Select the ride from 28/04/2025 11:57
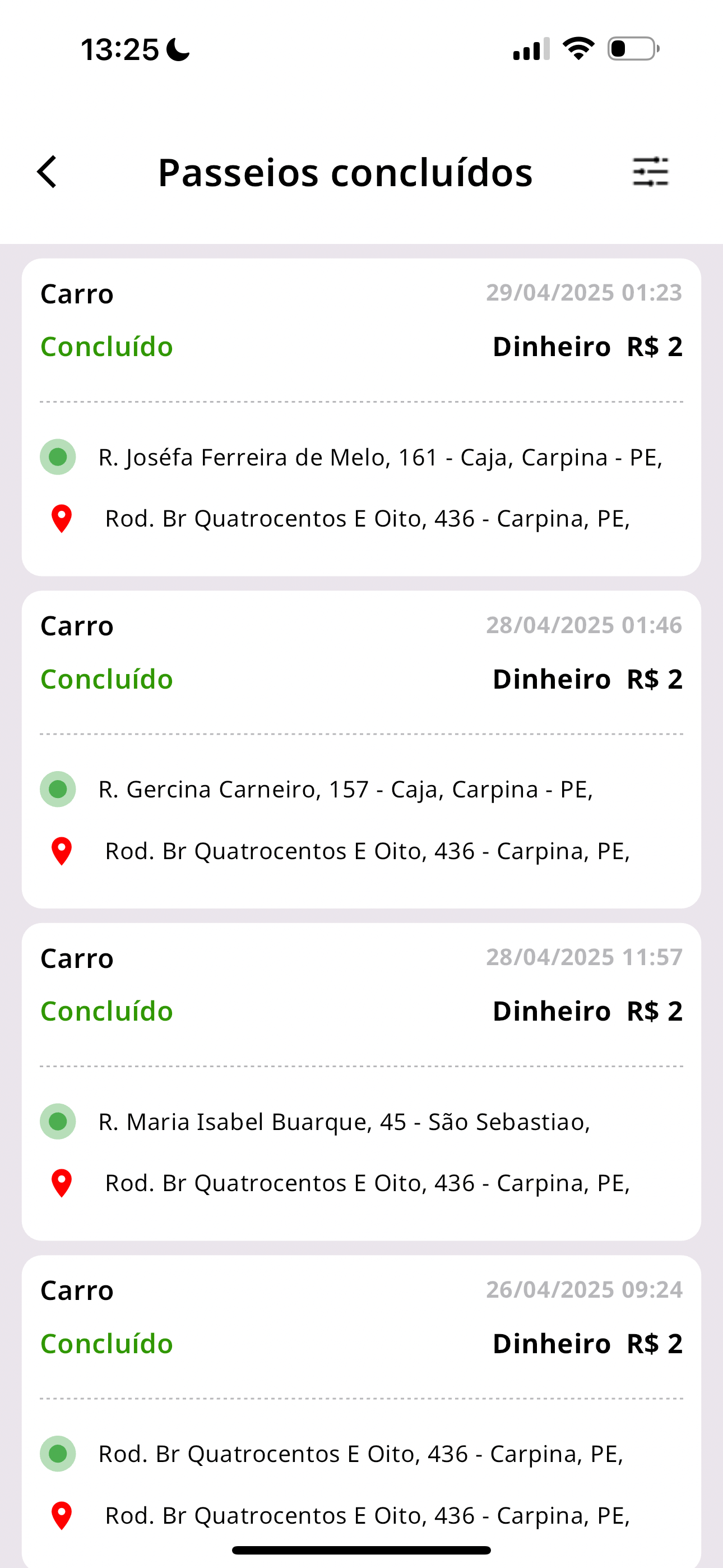This screenshot has height=1568, width=723. coord(361,1082)
